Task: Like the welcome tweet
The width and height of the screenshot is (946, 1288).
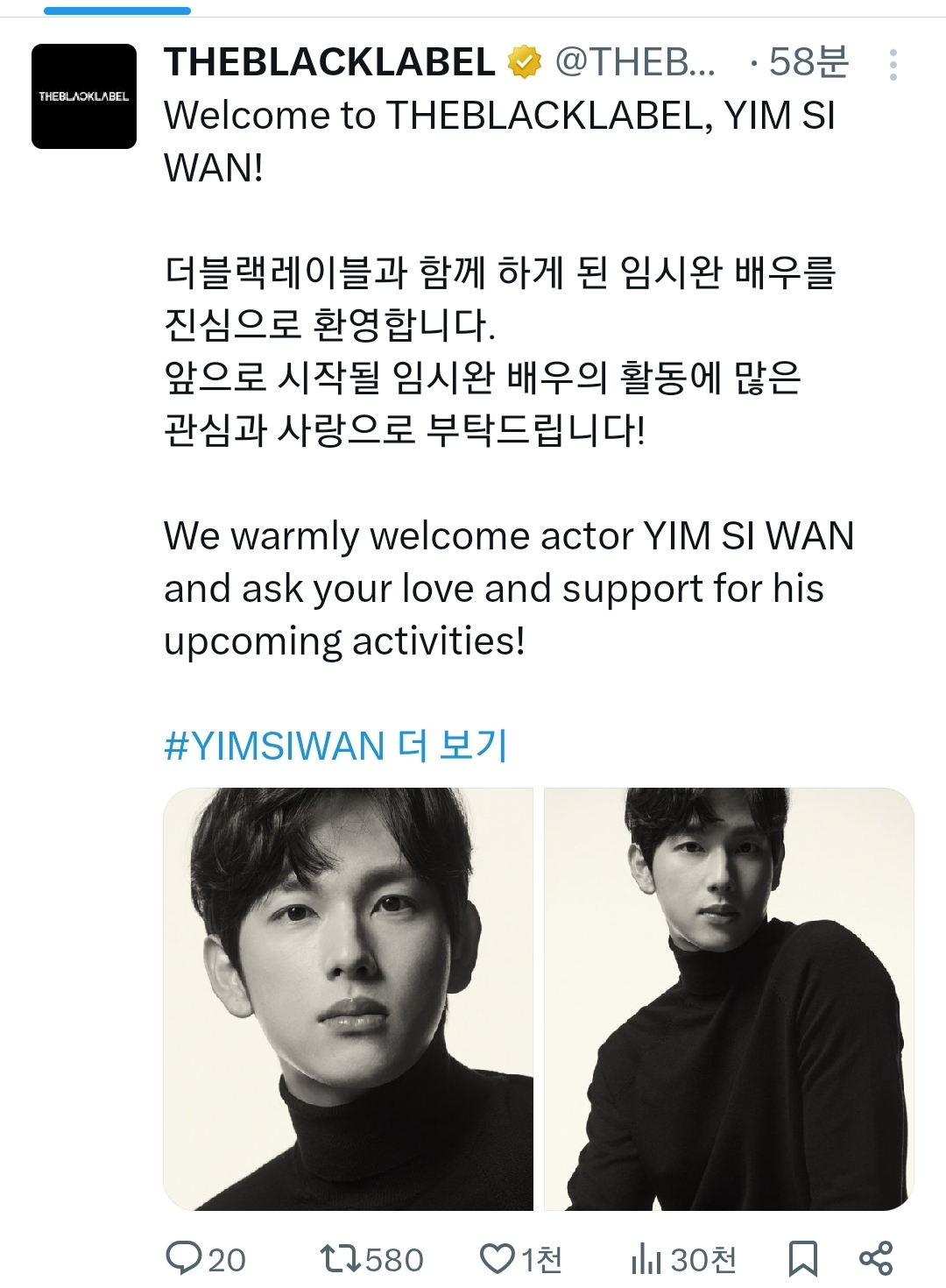Action: pos(497,1259)
